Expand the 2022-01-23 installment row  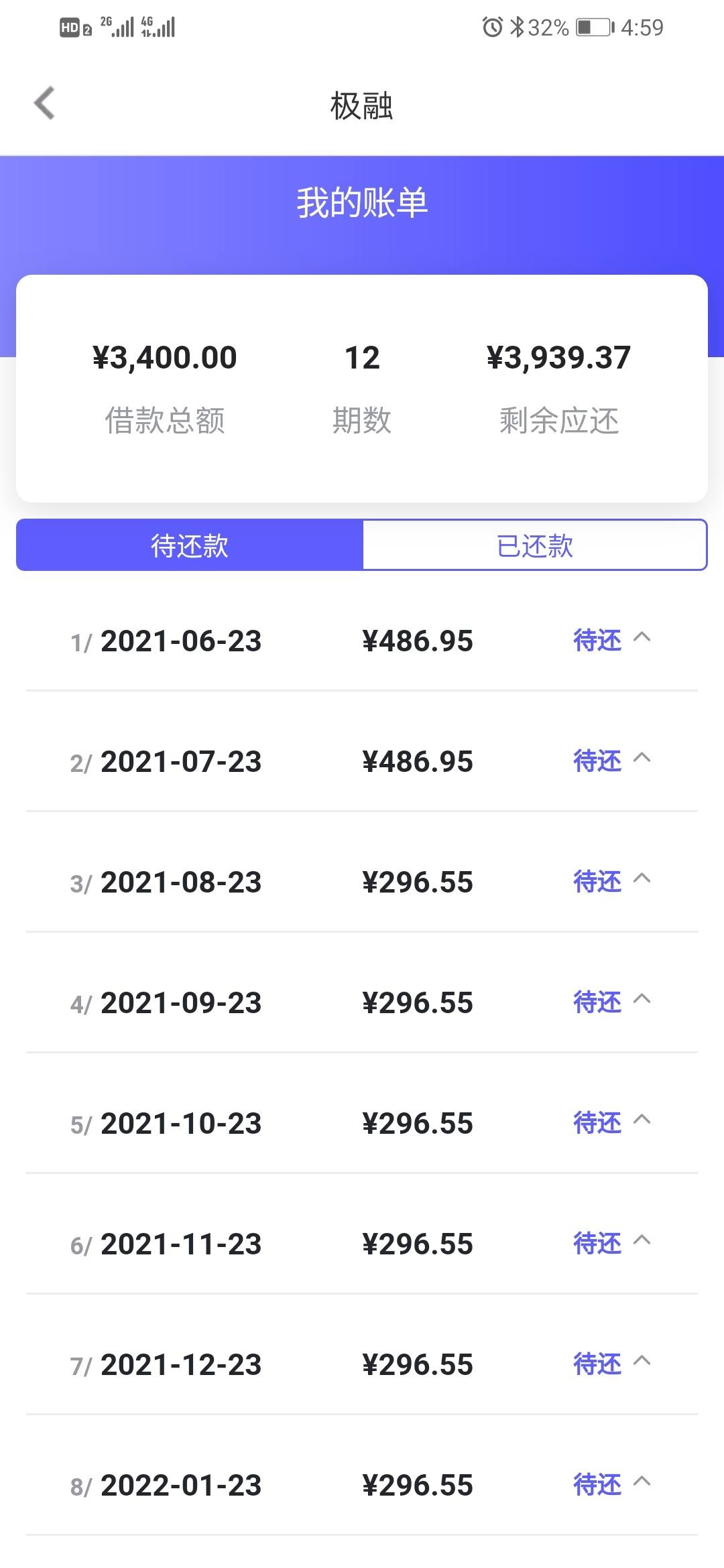pyautogui.click(x=362, y=1486)
